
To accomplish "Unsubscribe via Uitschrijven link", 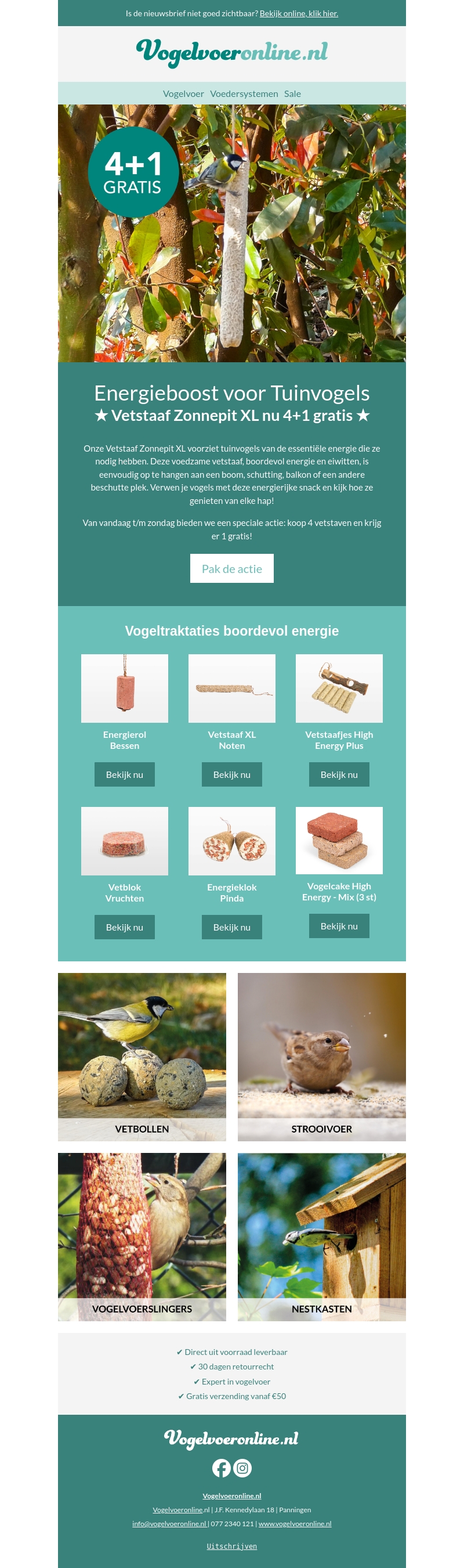I will (231, 1546).
